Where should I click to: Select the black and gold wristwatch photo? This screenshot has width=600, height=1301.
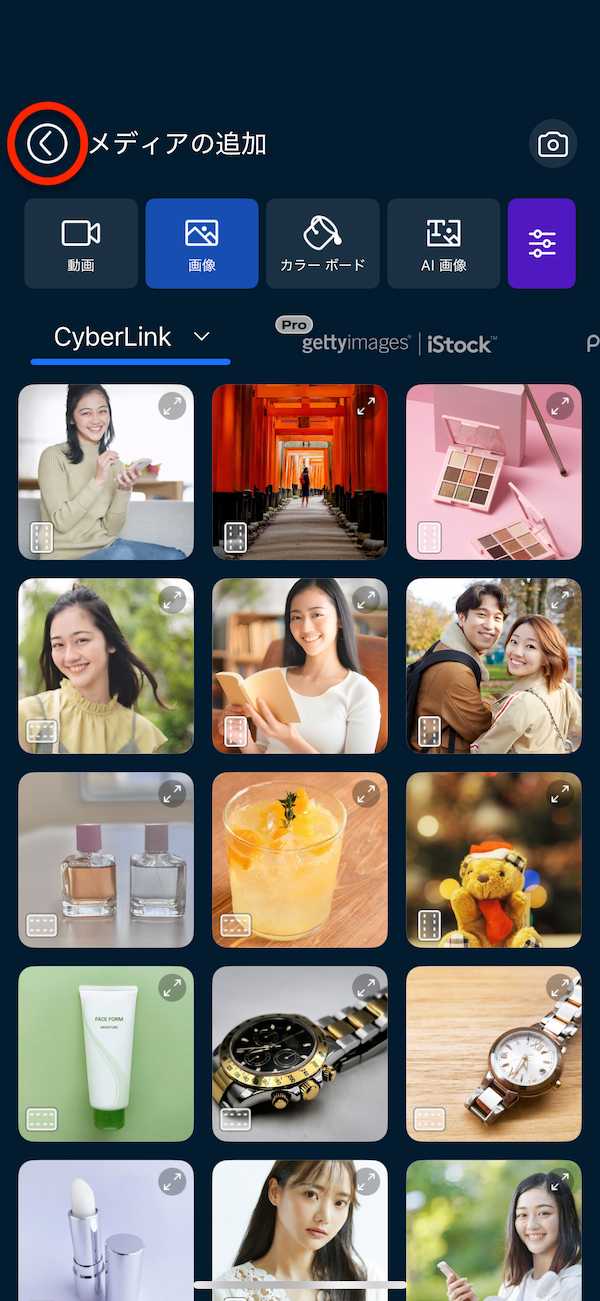[x=299, y=1054]
